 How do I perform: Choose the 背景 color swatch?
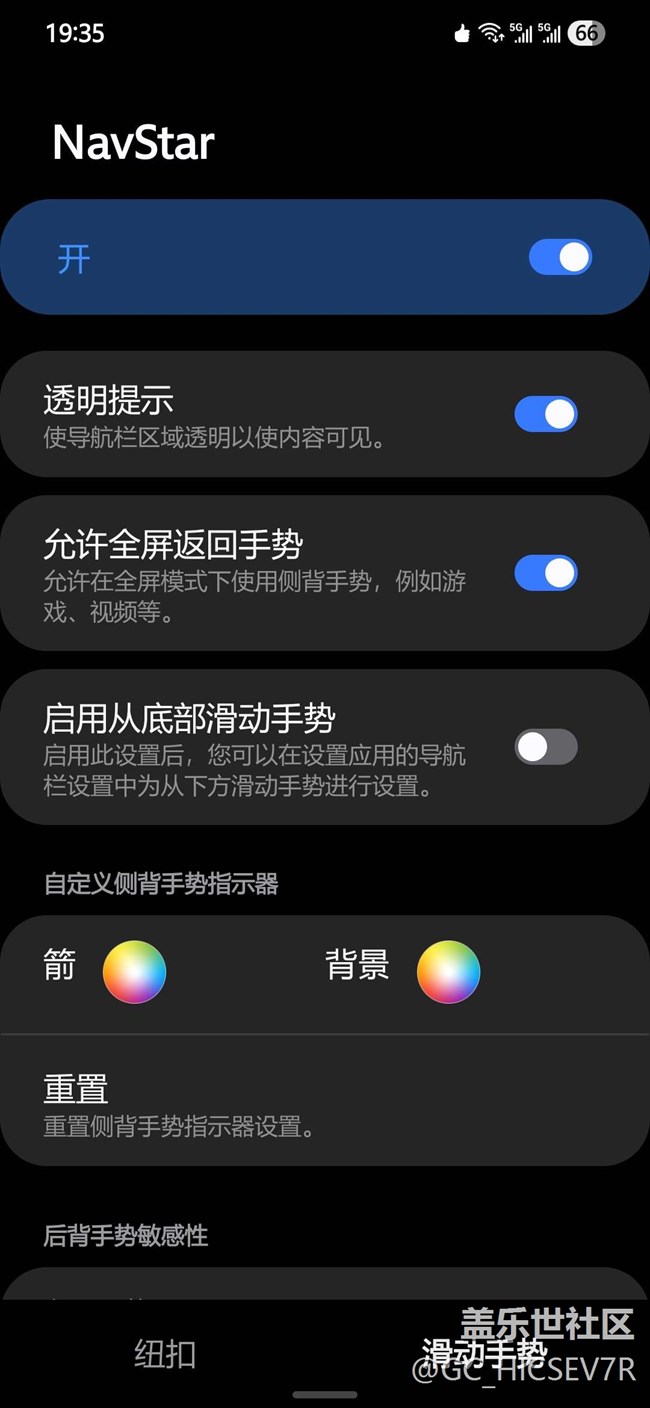448,971
